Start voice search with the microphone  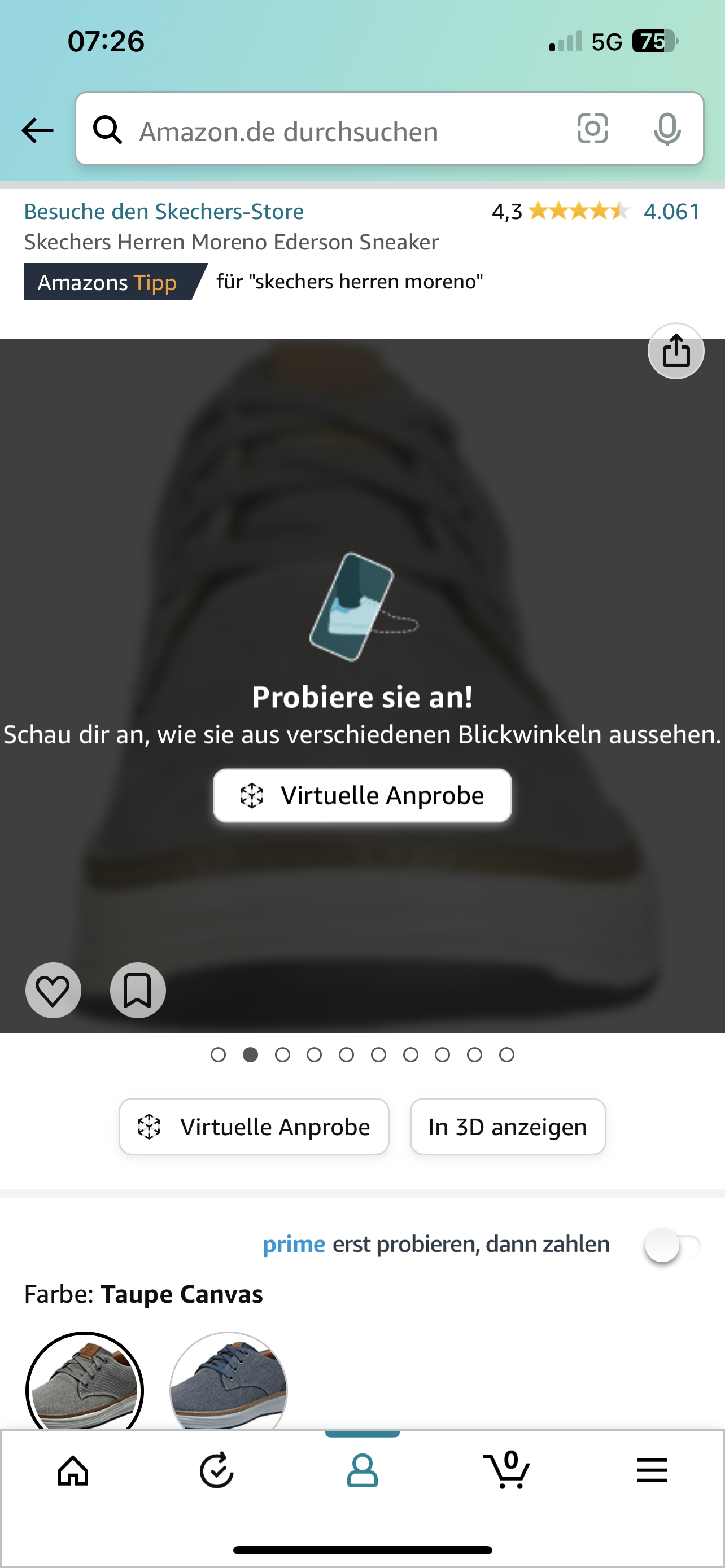tap(667, 129)
